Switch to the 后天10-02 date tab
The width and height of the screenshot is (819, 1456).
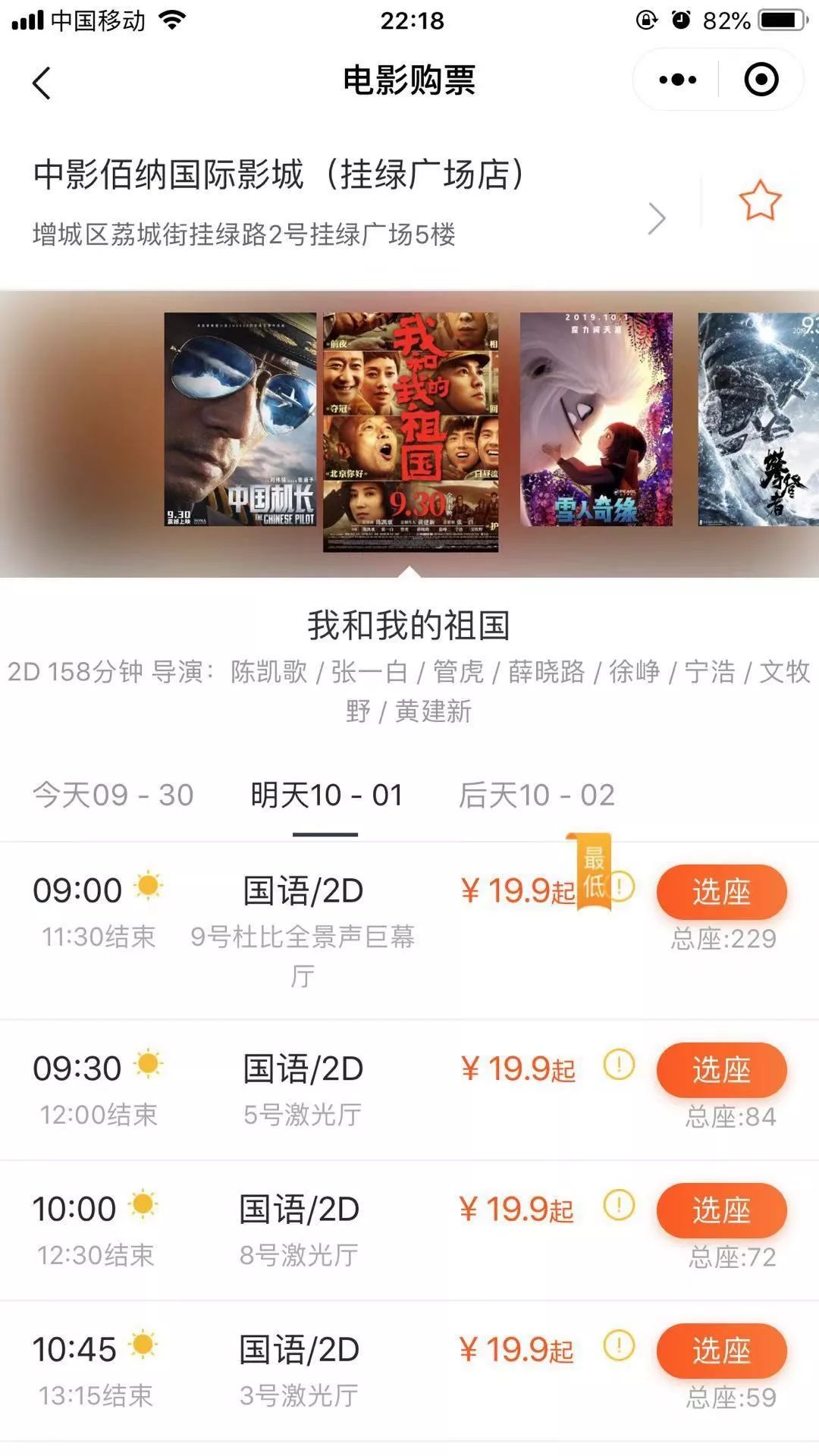click(536, 795)
